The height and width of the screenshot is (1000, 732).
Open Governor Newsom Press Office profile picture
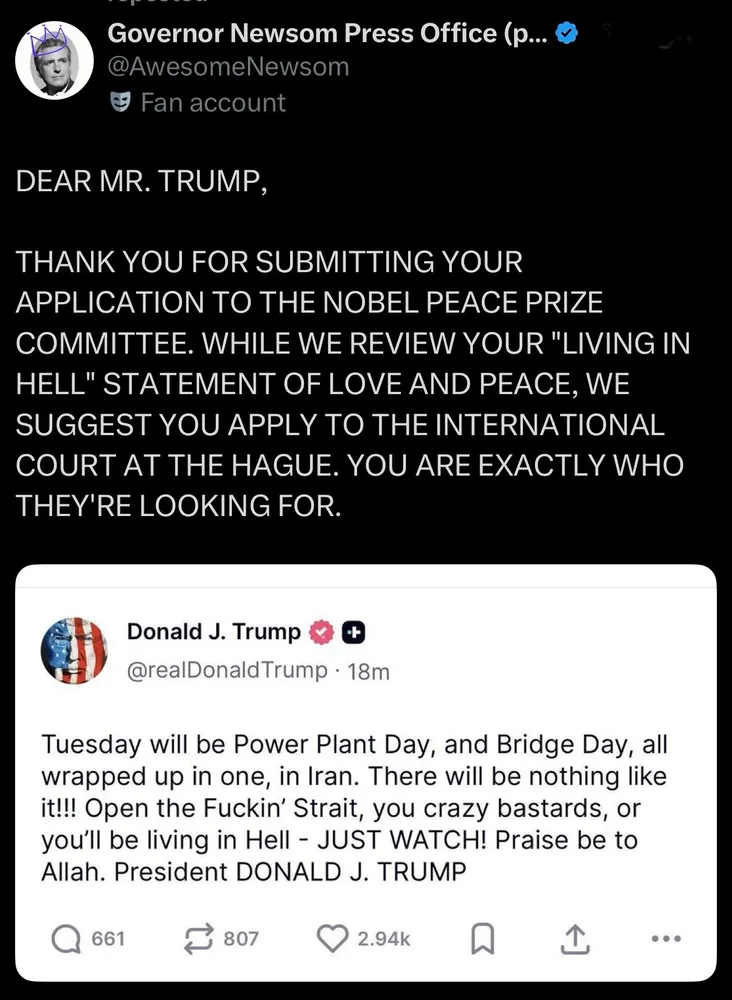[x=55, y=62]
